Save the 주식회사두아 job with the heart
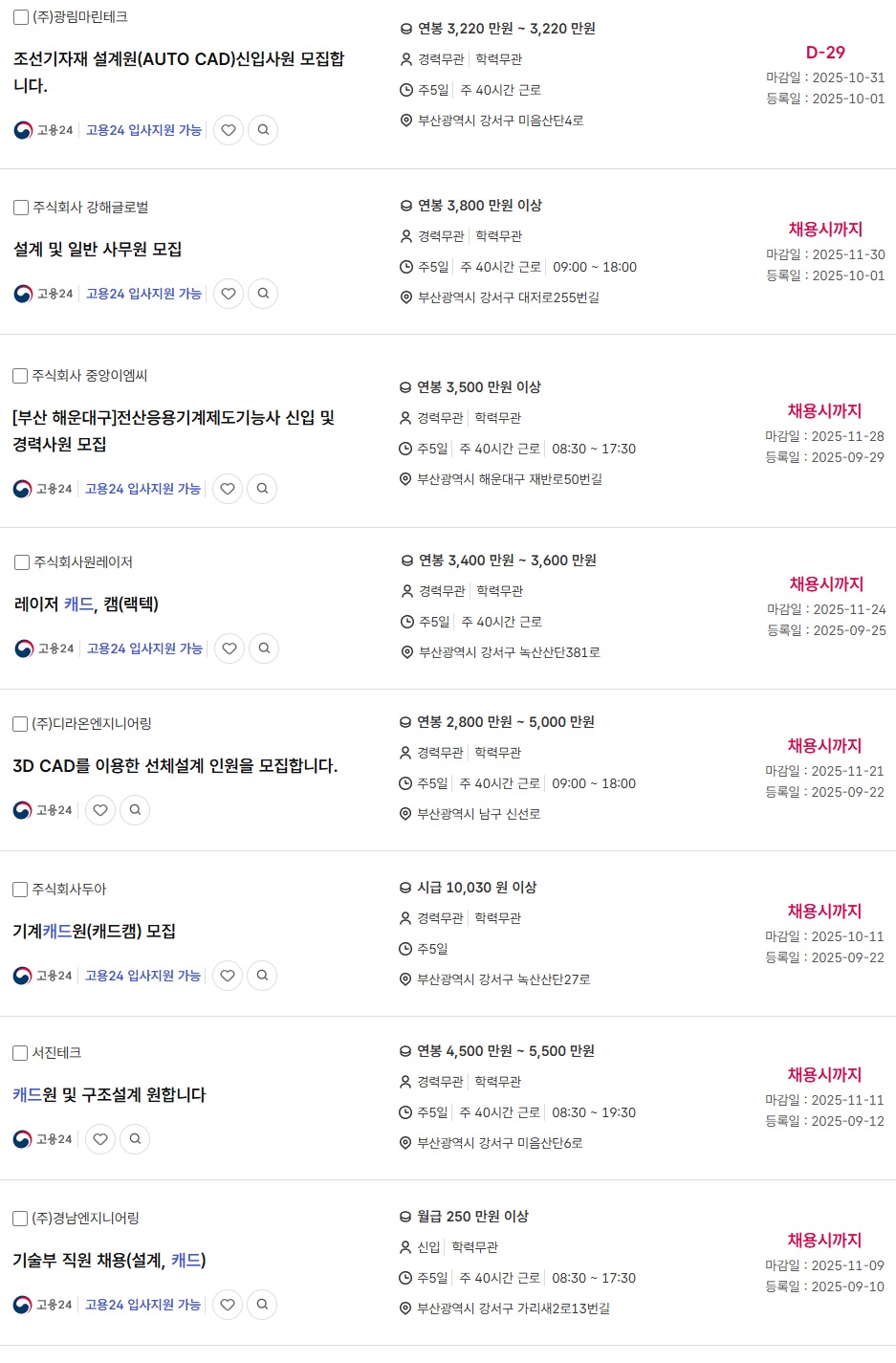Screen dimensions: 896x1363 point(228,976)
